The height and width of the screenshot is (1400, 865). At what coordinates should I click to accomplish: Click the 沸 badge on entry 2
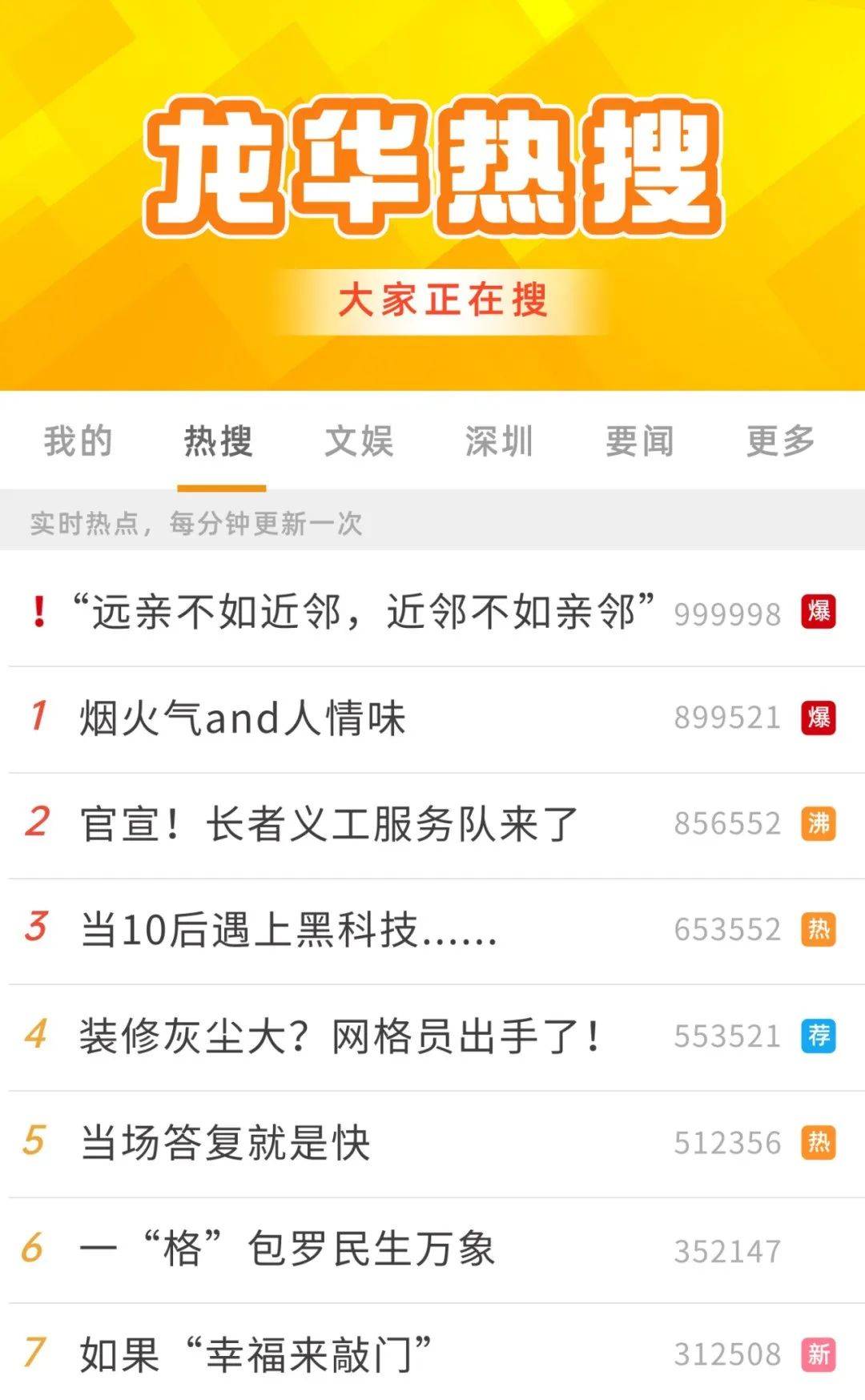pos(819,823)
